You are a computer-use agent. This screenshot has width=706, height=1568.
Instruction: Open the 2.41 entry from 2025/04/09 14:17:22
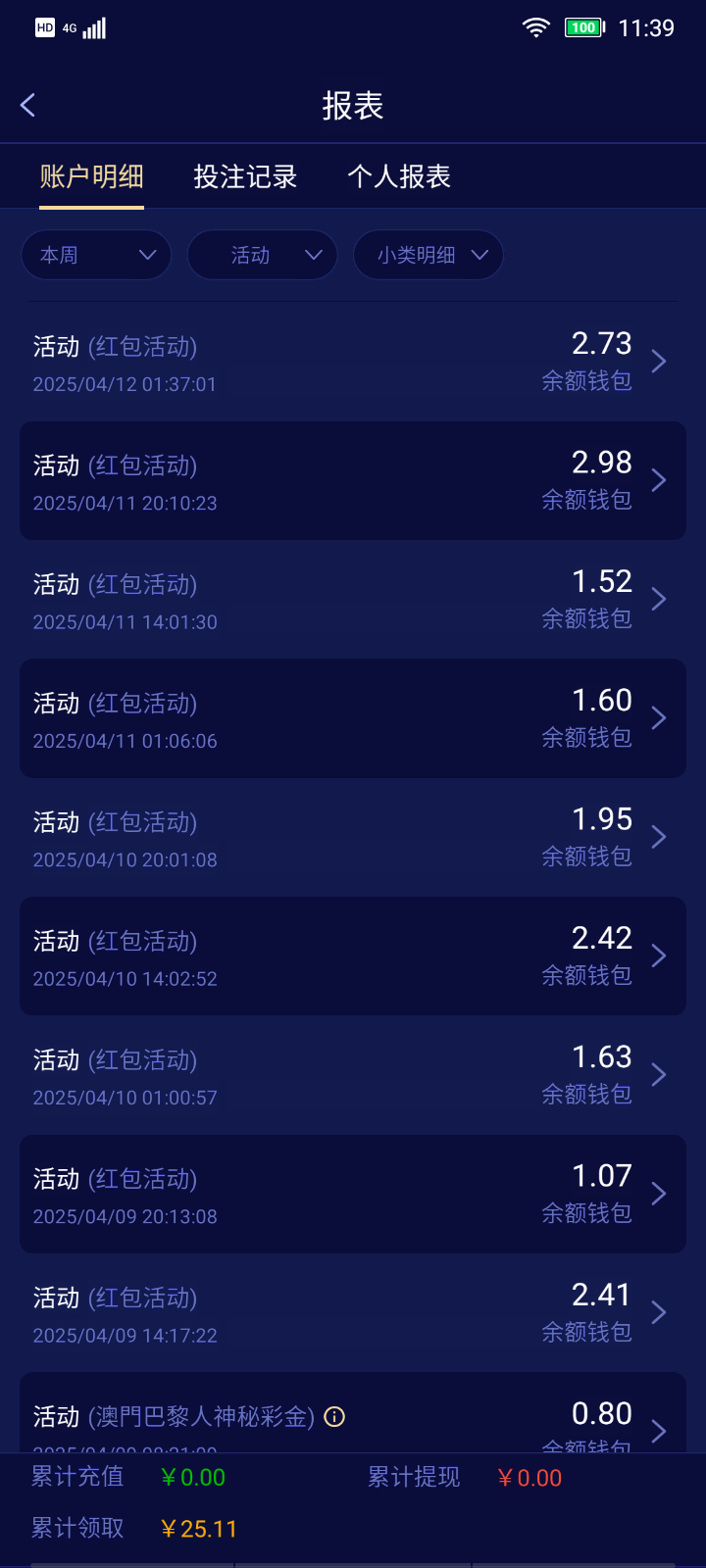[x=353, y=1312]
